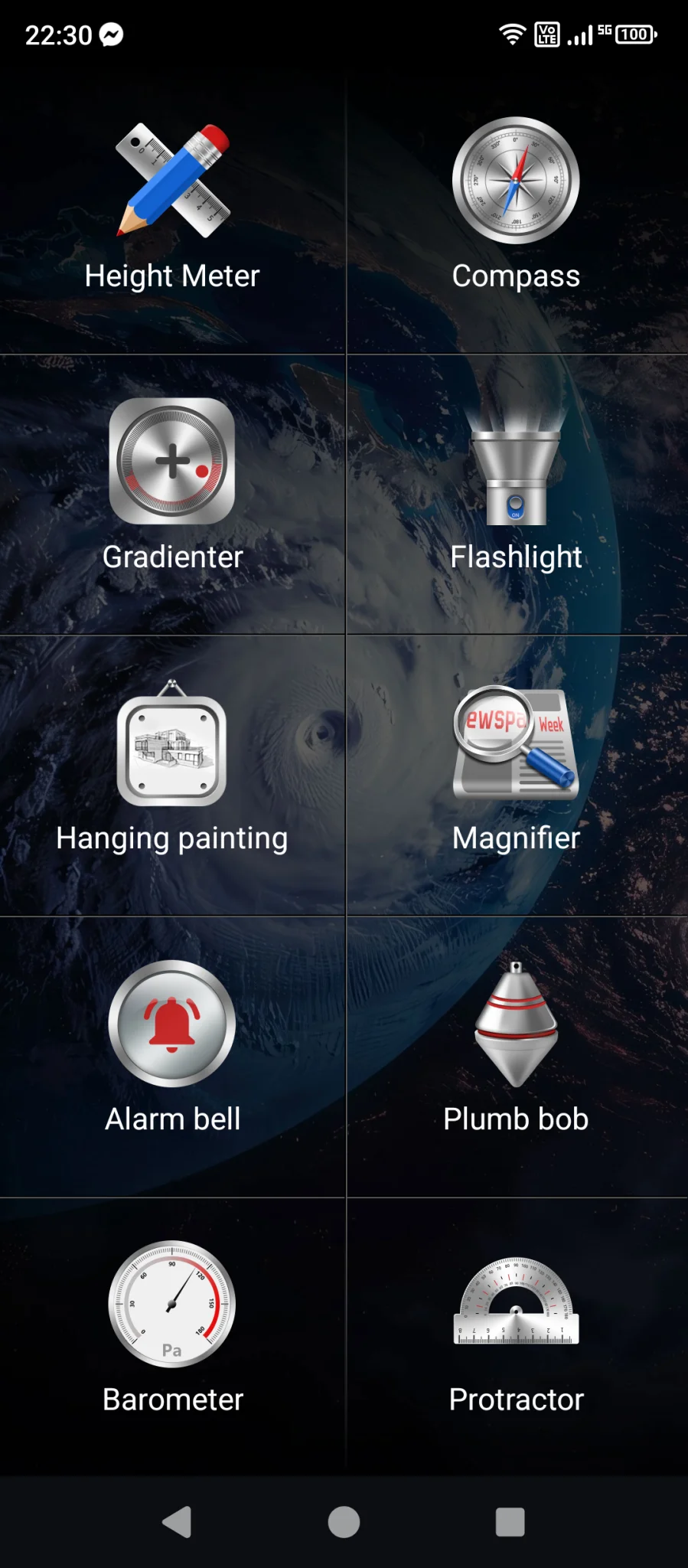Launch the Compass tool

click(516, 207)
